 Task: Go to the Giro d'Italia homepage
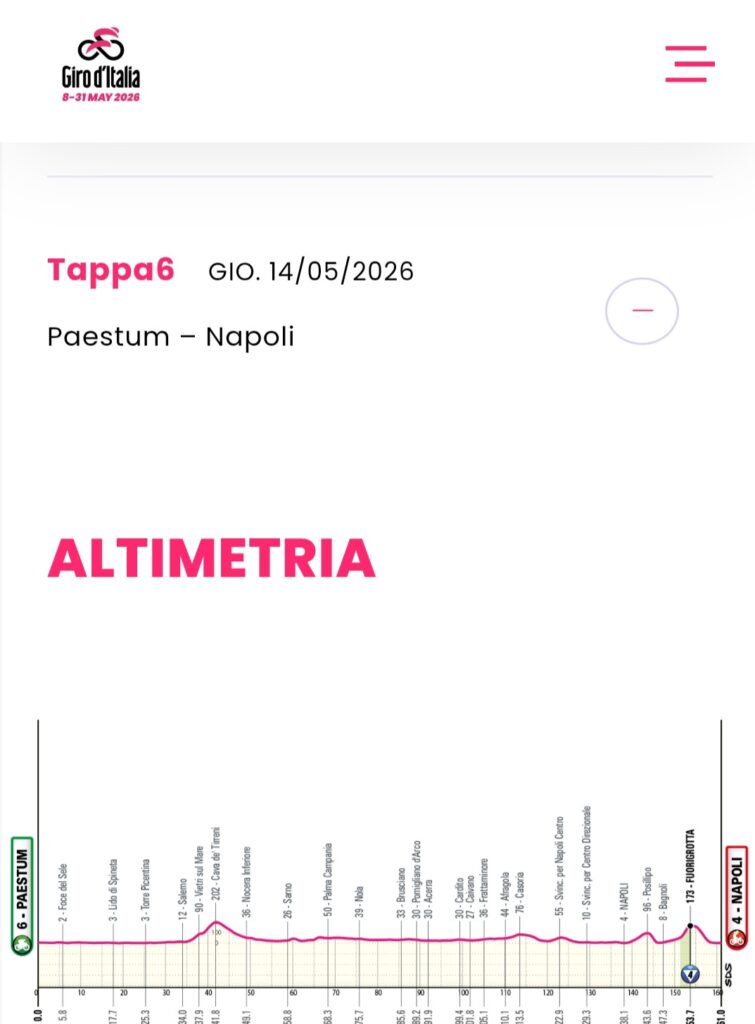click(101, 65)
